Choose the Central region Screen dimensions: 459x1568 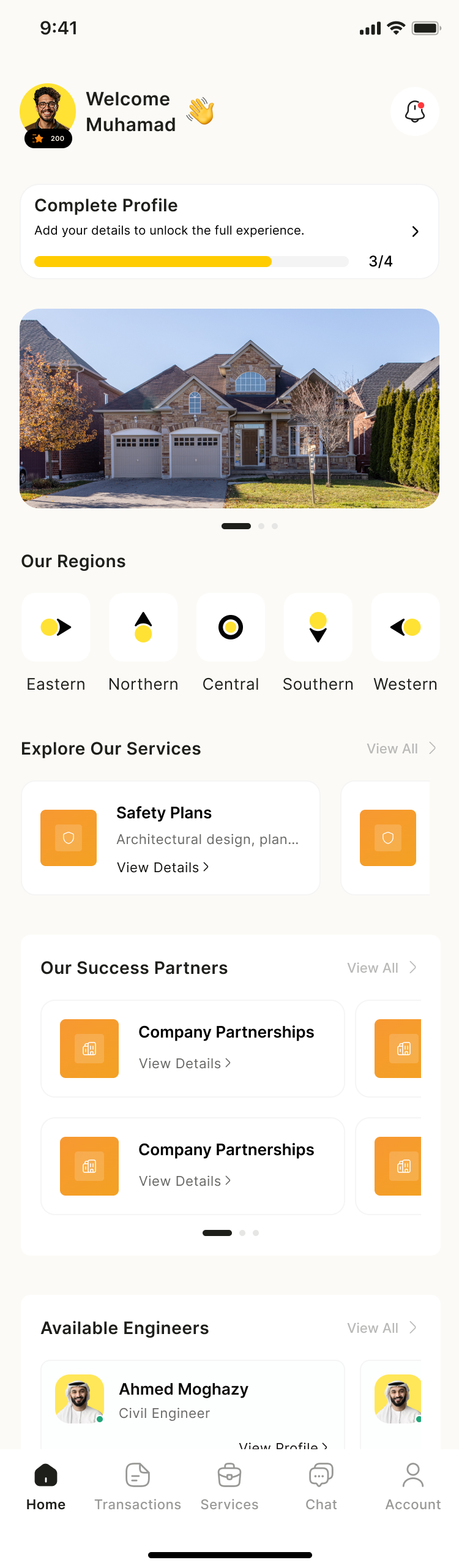(x=231, y=627)
